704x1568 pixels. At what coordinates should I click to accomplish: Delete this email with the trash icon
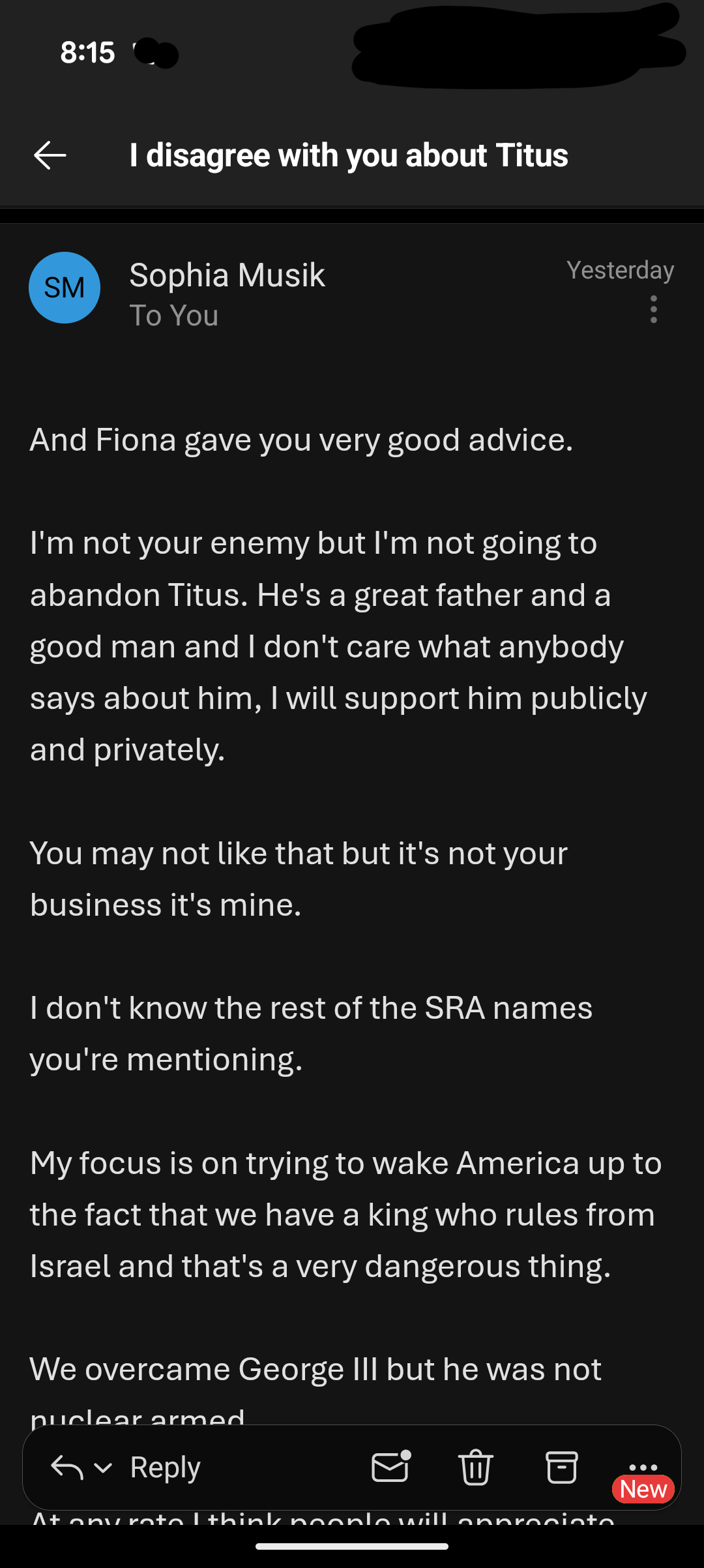pyautogui.click(x=476, y=1468)
